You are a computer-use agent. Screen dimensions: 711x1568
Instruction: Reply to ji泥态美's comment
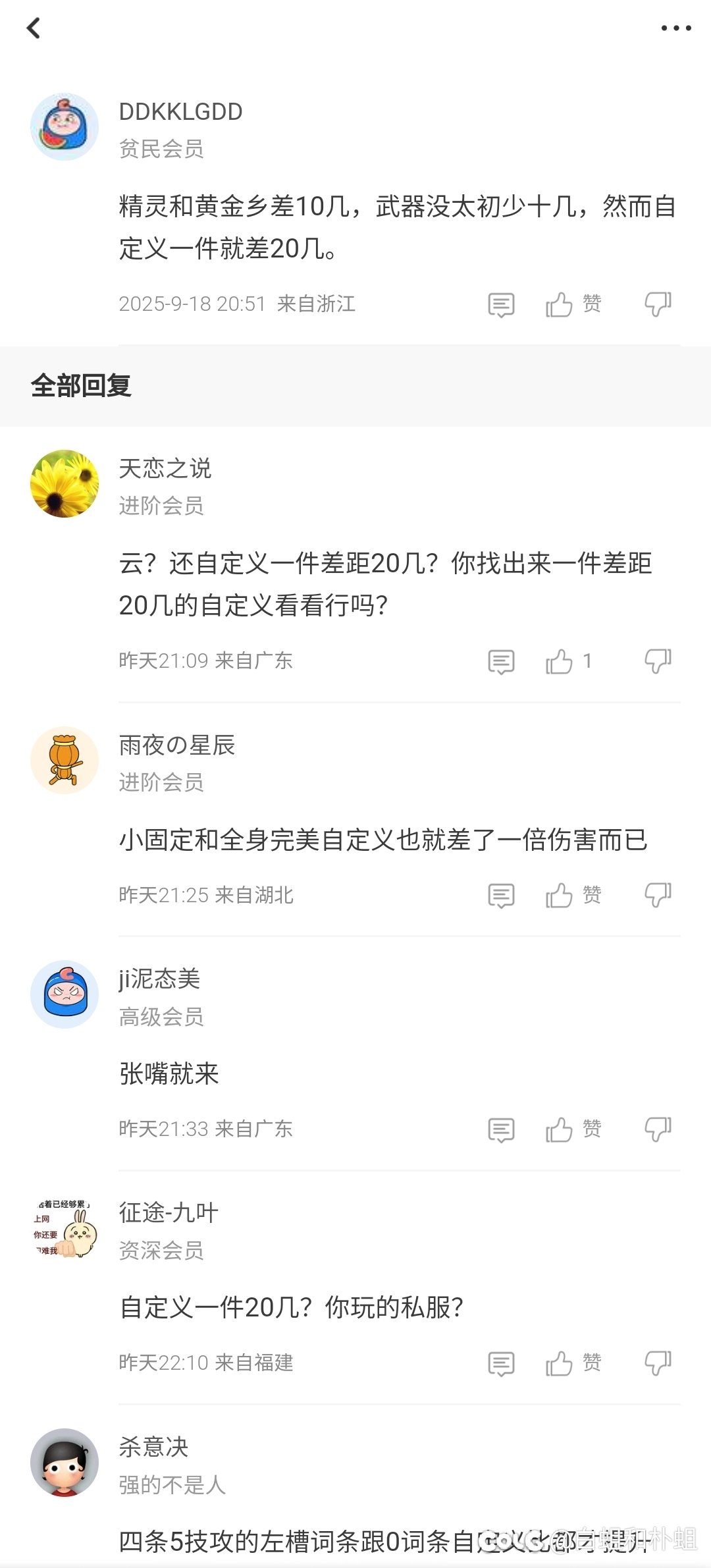point(501,1130)
